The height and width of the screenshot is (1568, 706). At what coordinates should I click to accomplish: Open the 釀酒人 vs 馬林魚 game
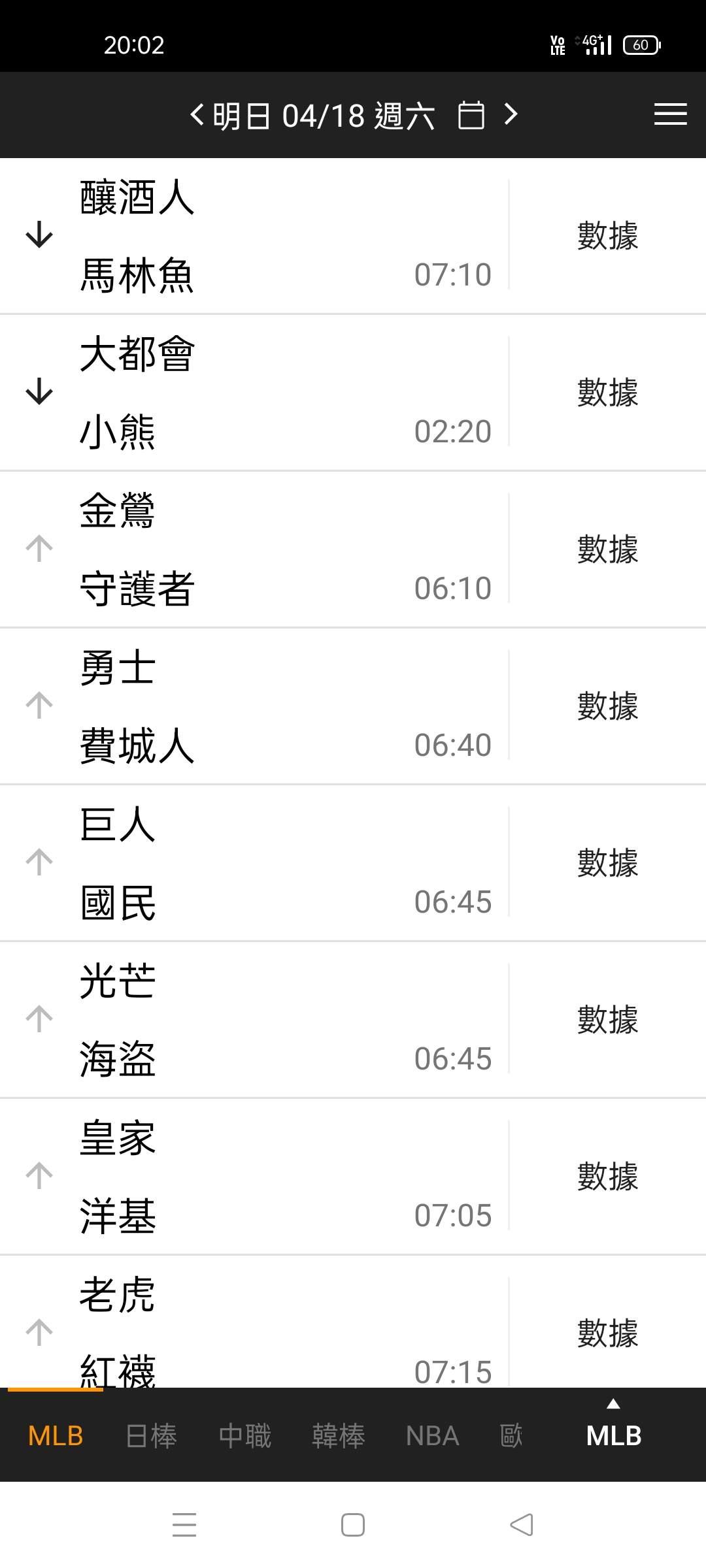pyautogui.click(x=261, y=235)
